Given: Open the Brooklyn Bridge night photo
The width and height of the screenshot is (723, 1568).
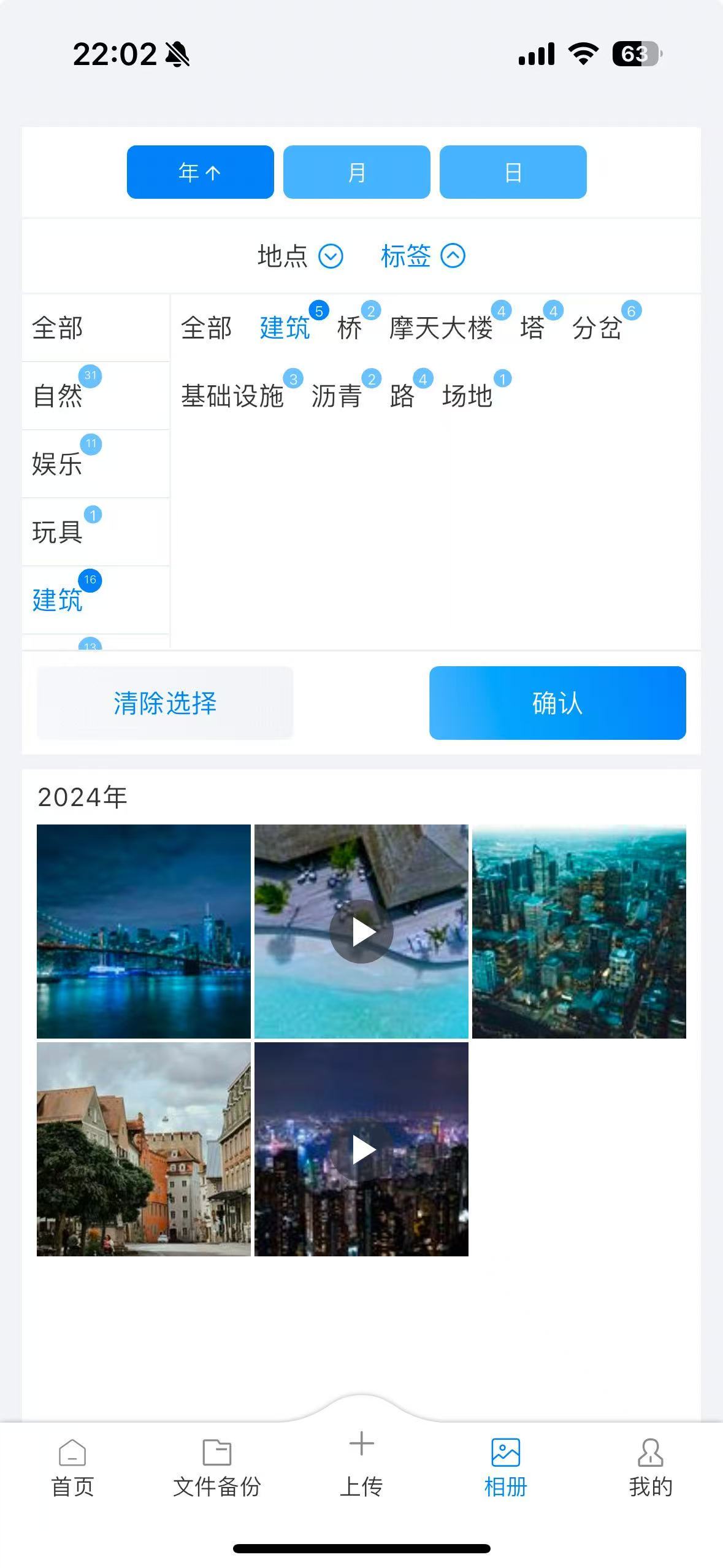Looking at the screenshot, I should click(144, 931).
